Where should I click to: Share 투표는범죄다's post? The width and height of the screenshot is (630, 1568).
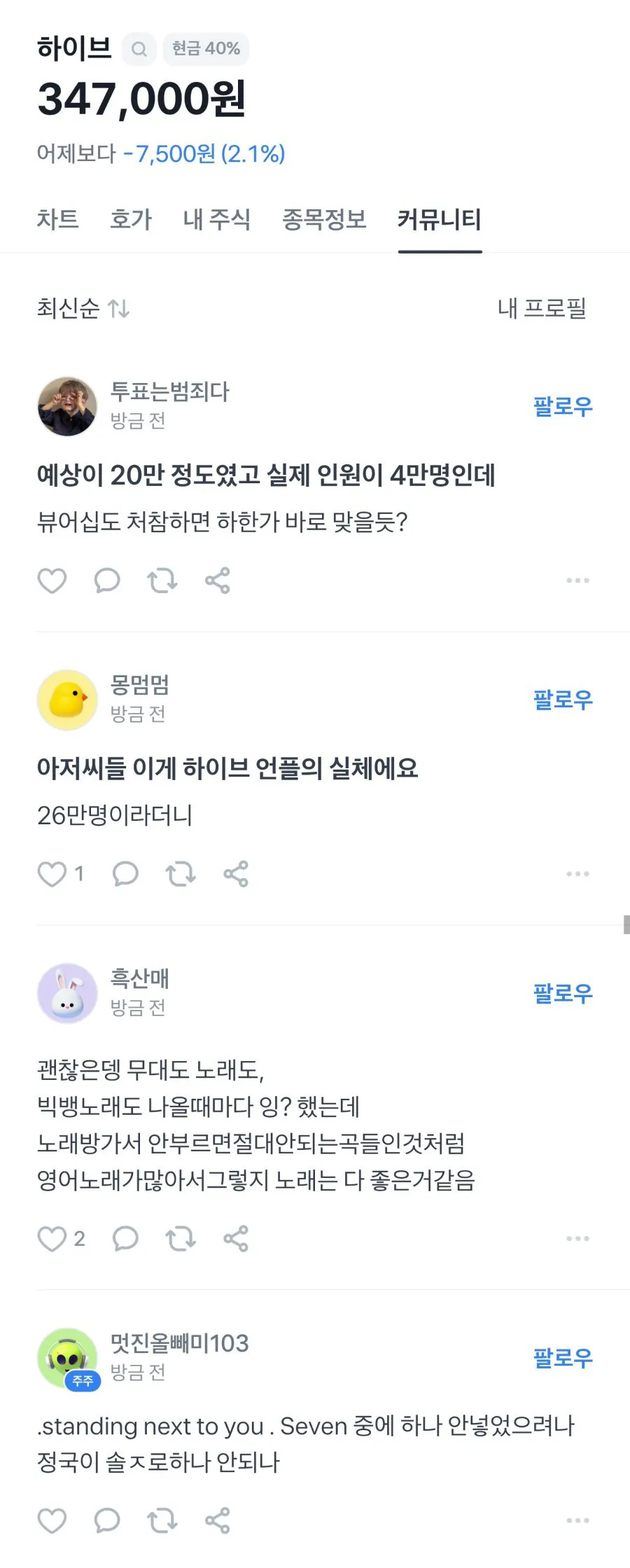pos(218,581)
